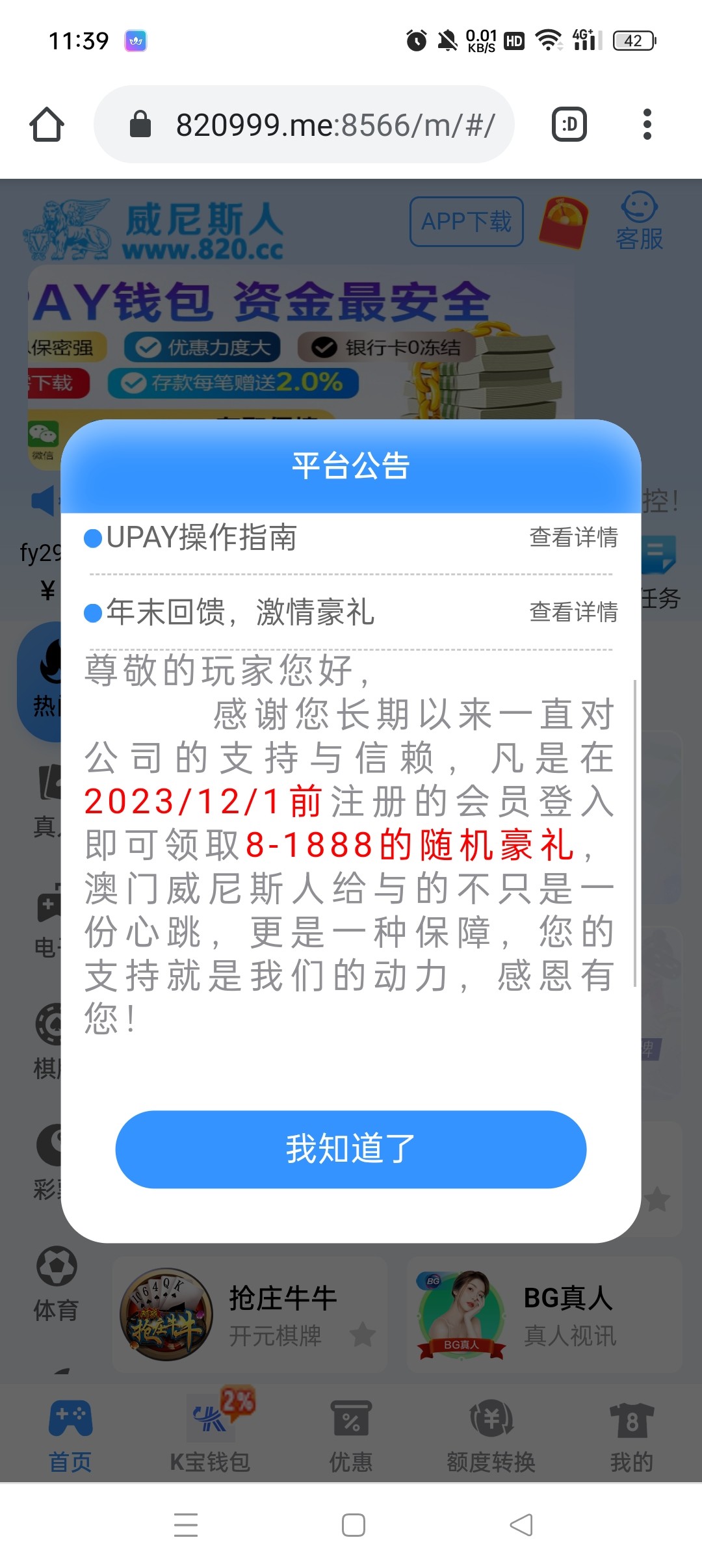View details of 年末回馈，激情豪礼

(573, 612)
